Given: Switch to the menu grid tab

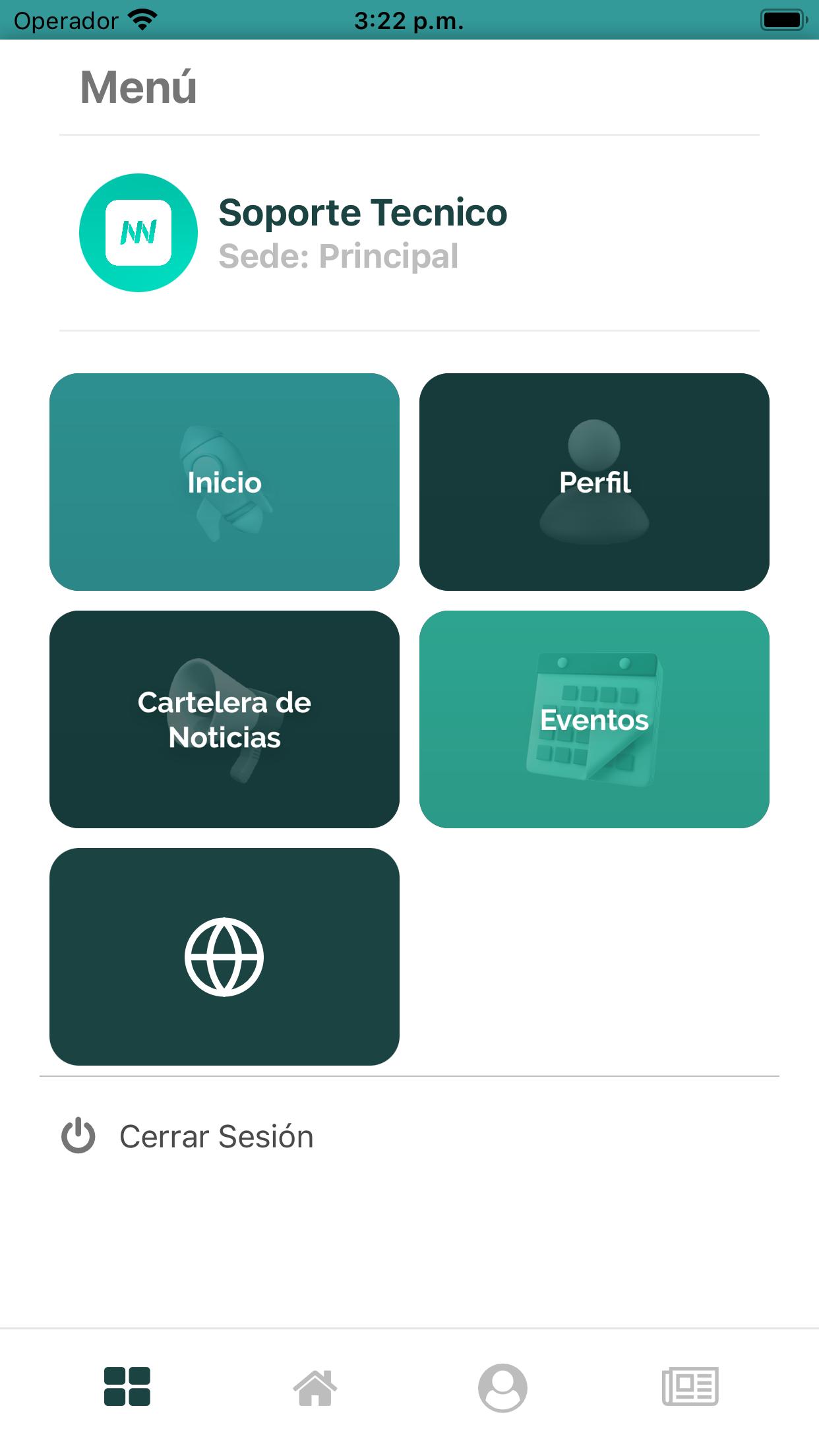Looking at the screenshot, I should (x=127, y=1386).
